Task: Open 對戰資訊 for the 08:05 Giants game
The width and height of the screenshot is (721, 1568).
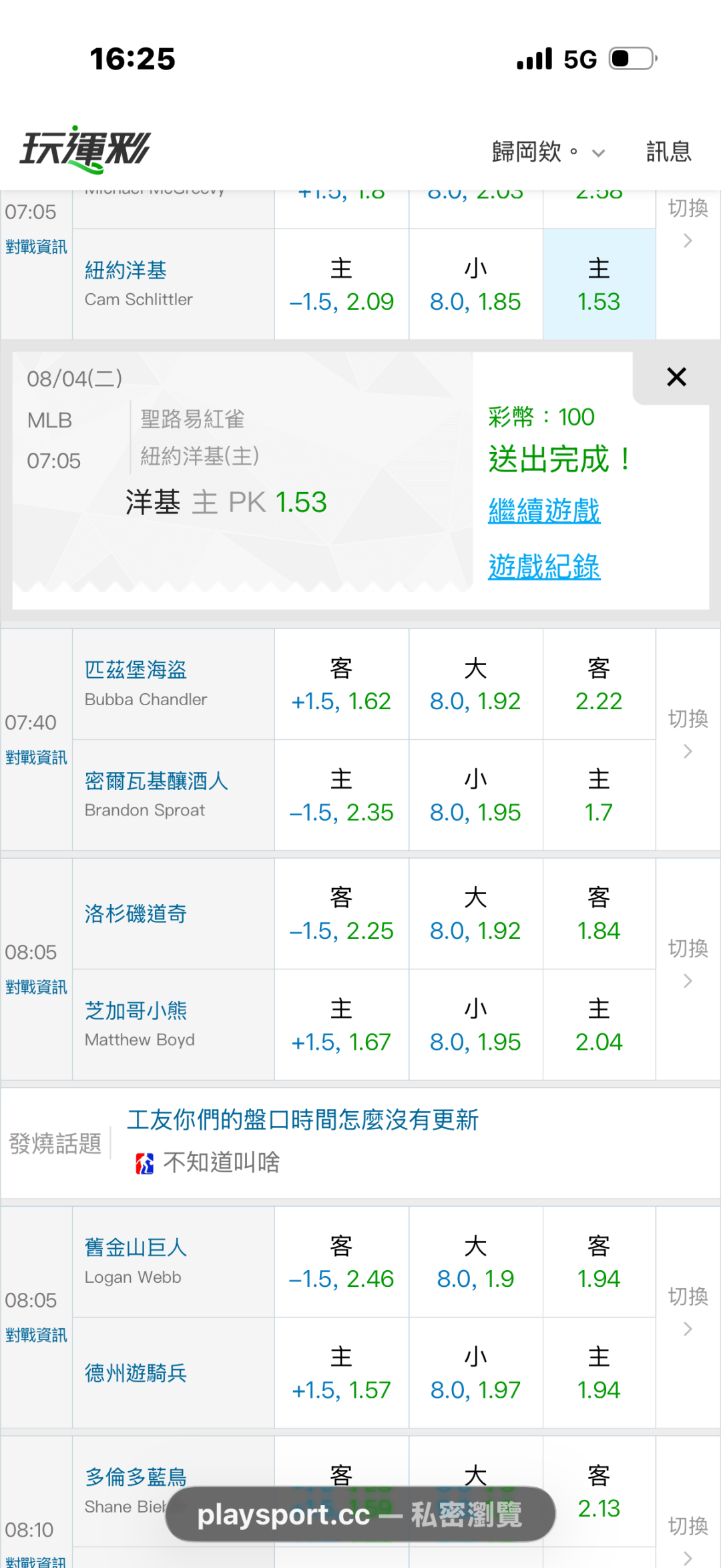Action: [x=36, y=1335]
